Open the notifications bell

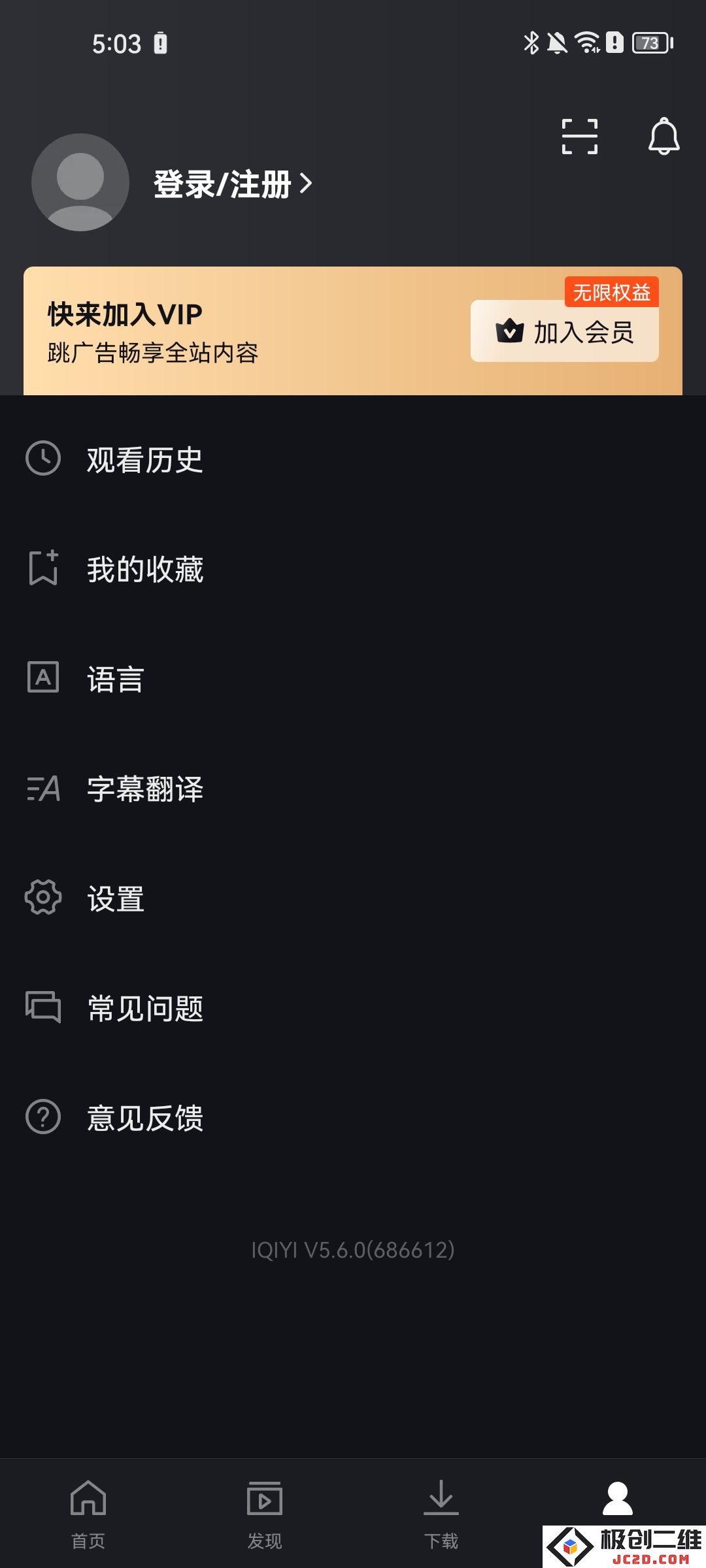click(664, 137)
